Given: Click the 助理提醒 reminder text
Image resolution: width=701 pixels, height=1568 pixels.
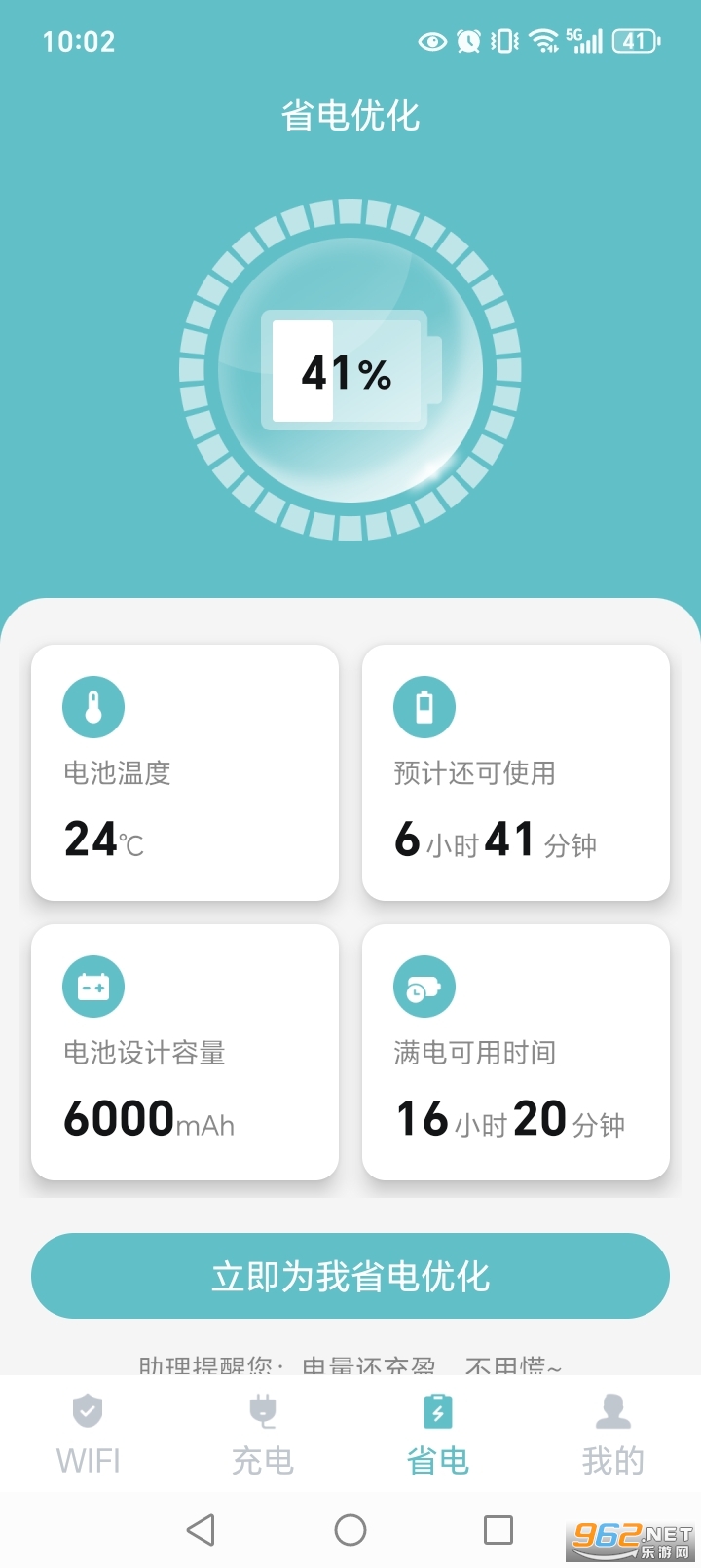Looking at the screenshot, I should (x=350, y=1363).
